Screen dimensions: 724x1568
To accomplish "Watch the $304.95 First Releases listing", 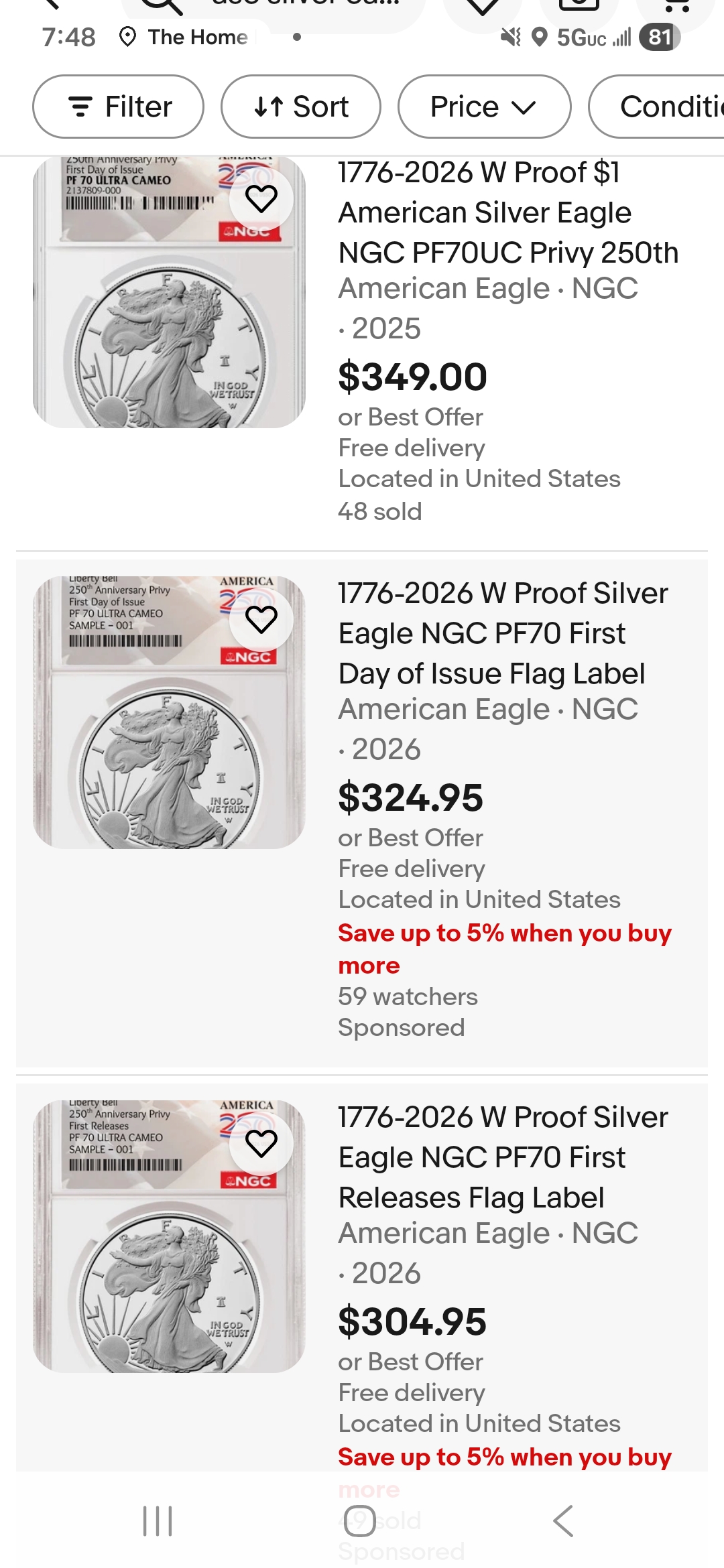I will [x=261, y=1143].
